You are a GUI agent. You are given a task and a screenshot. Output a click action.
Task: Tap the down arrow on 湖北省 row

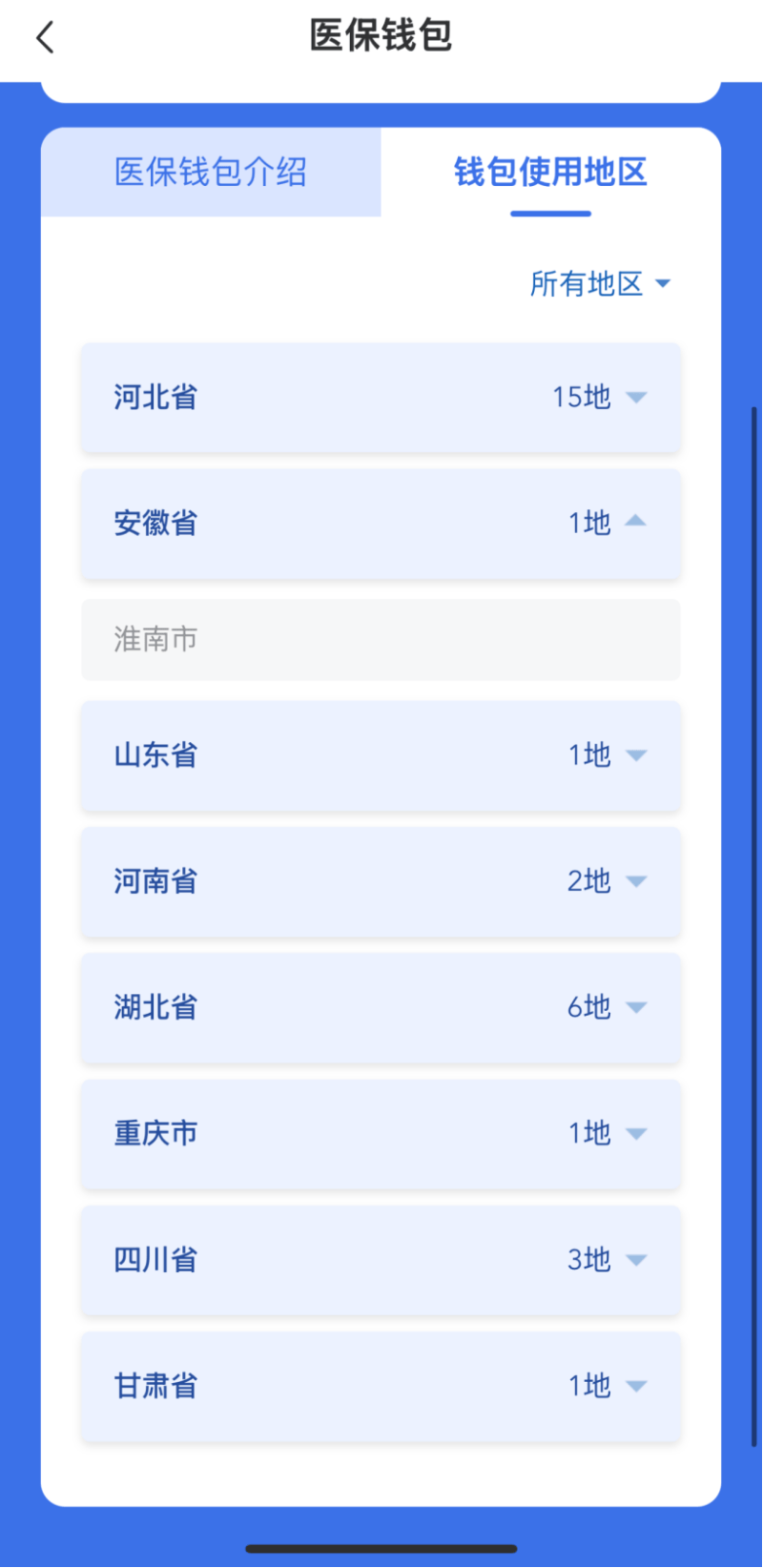636,1008
